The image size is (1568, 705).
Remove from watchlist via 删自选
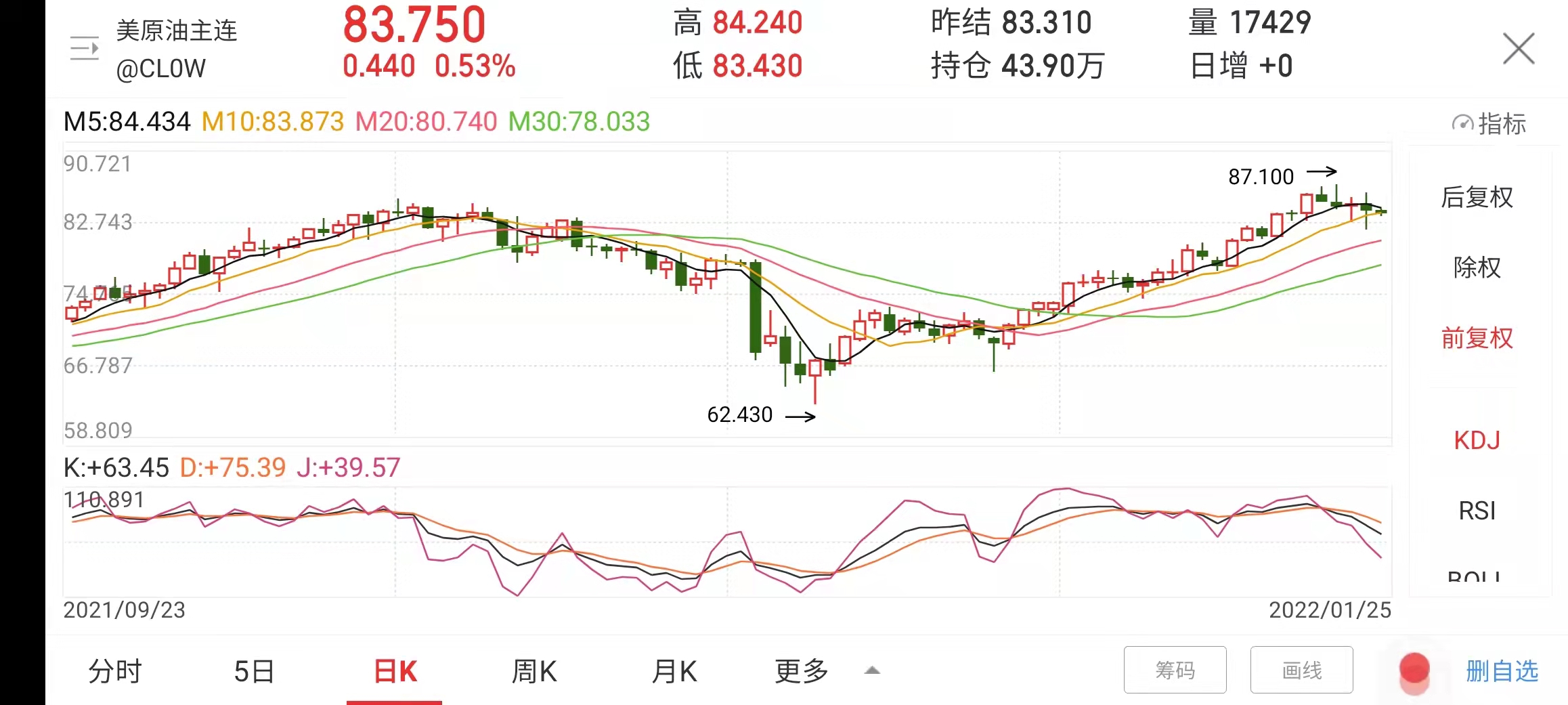tap(1502, 671)
